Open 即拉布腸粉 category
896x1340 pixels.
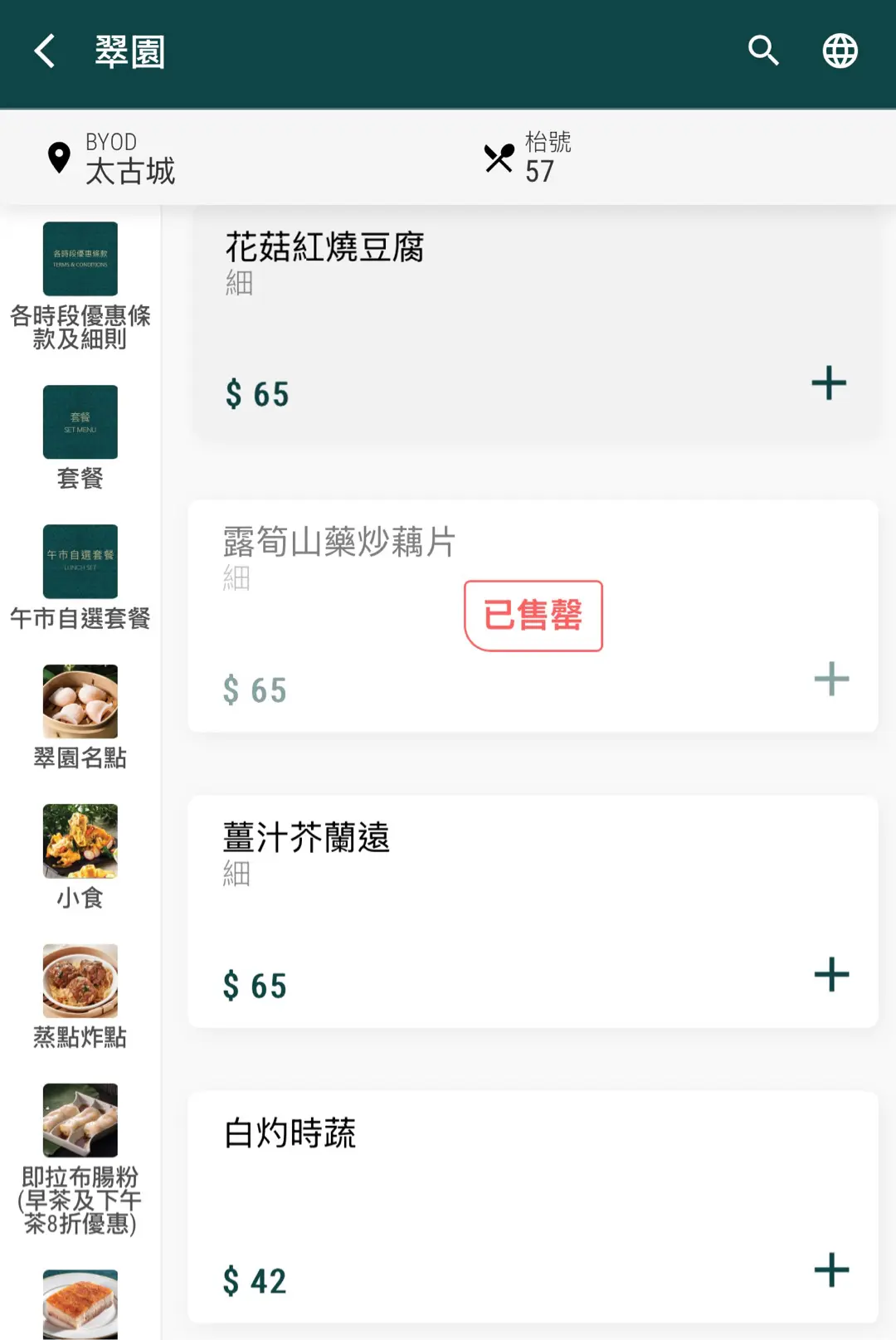(80, 1157)
